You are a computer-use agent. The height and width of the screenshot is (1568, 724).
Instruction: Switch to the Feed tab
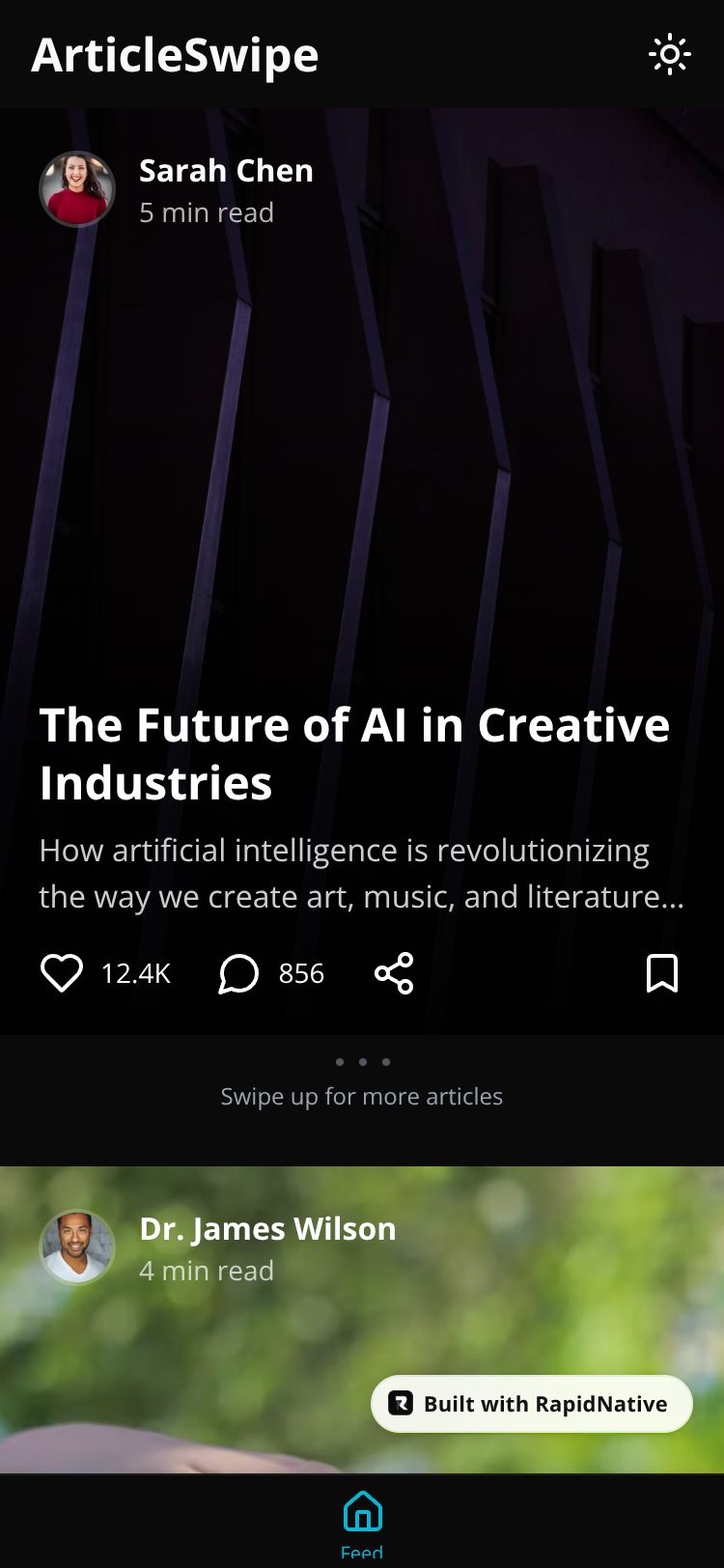[362, 1523]
